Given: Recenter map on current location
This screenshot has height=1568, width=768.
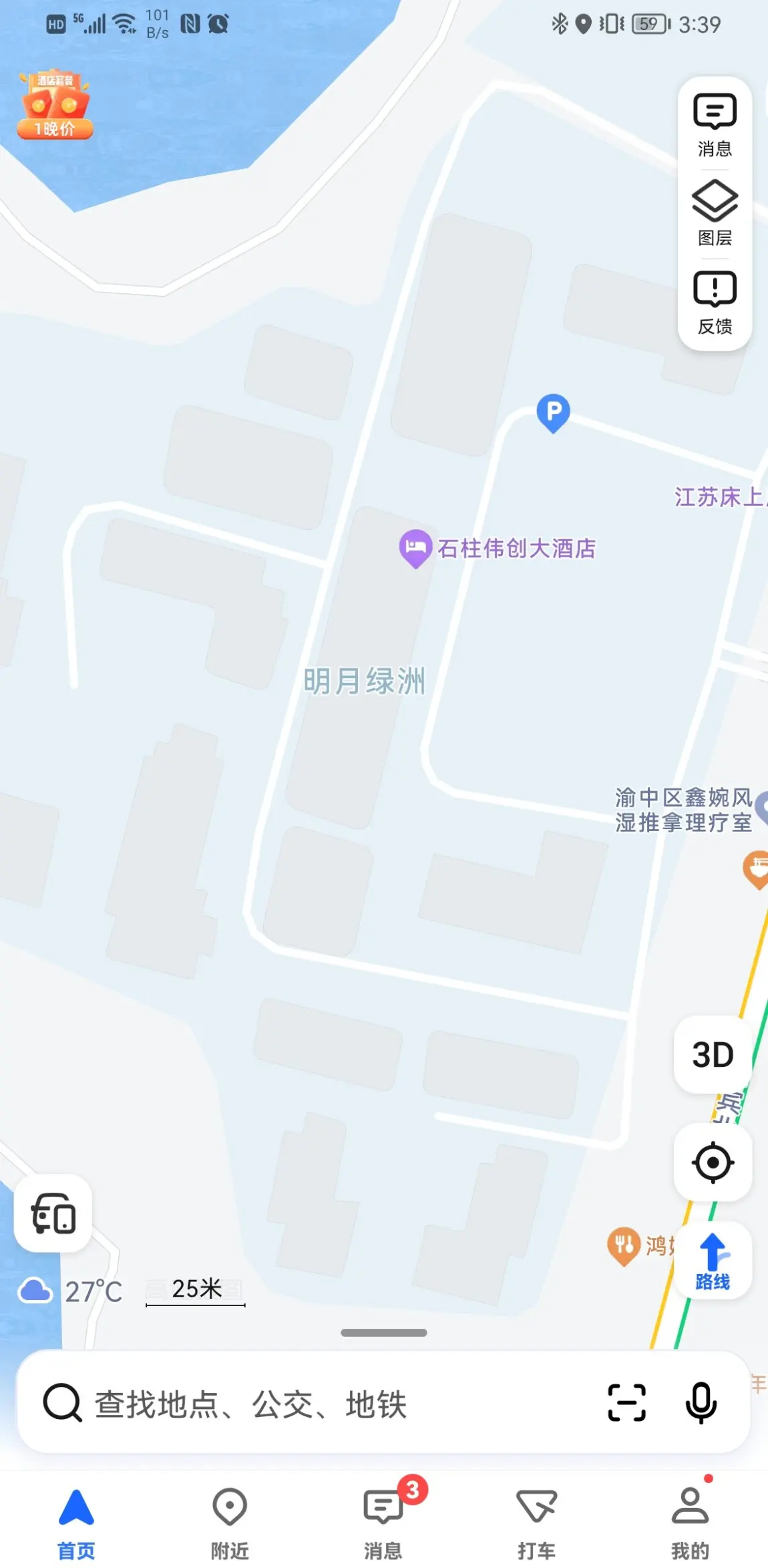Looking at the screenshot, I should tap(713, 1162).
